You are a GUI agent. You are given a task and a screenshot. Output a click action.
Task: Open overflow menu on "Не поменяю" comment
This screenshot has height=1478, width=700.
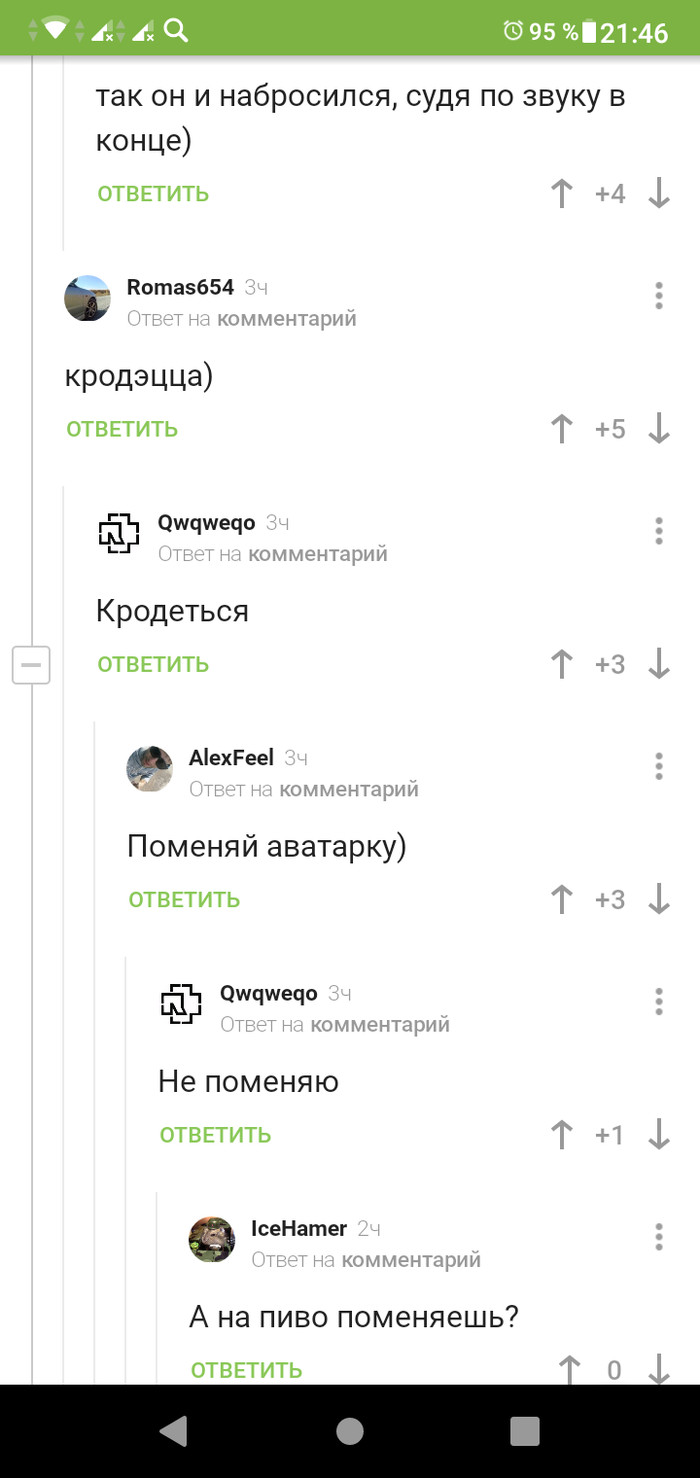(659, 1001)
